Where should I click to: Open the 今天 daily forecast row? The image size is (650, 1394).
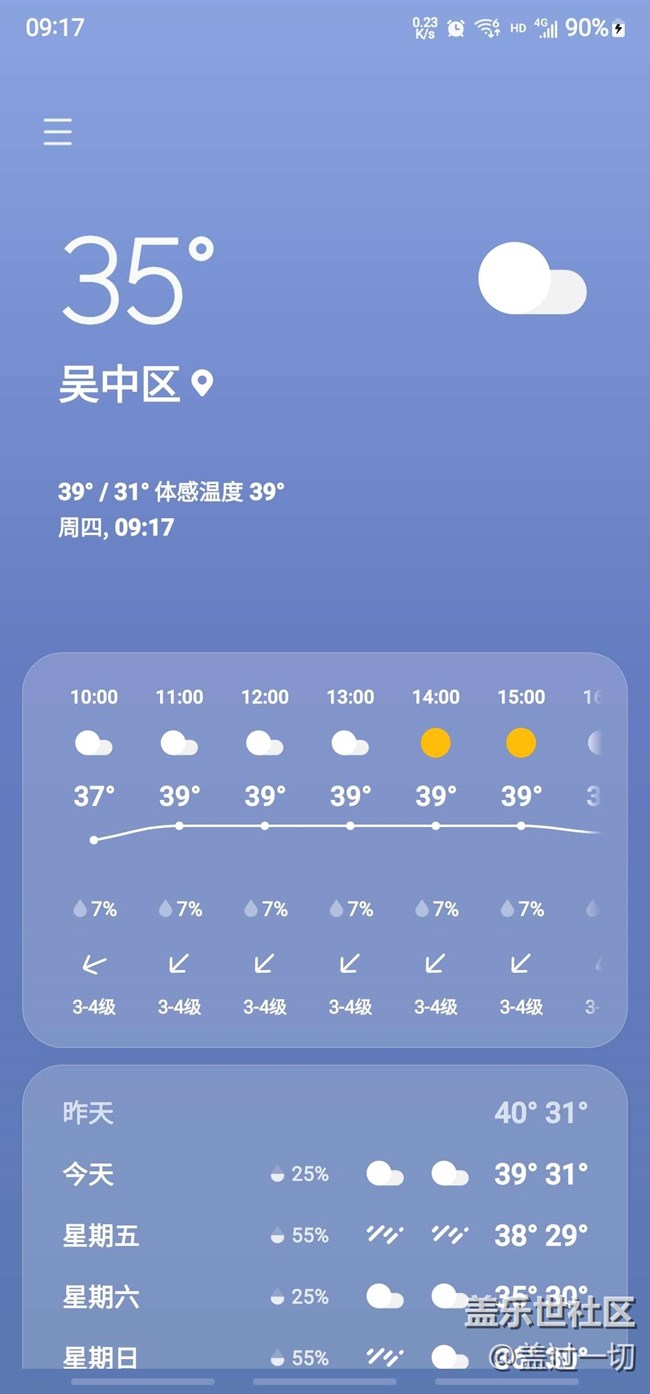[x=324, y=1174]
